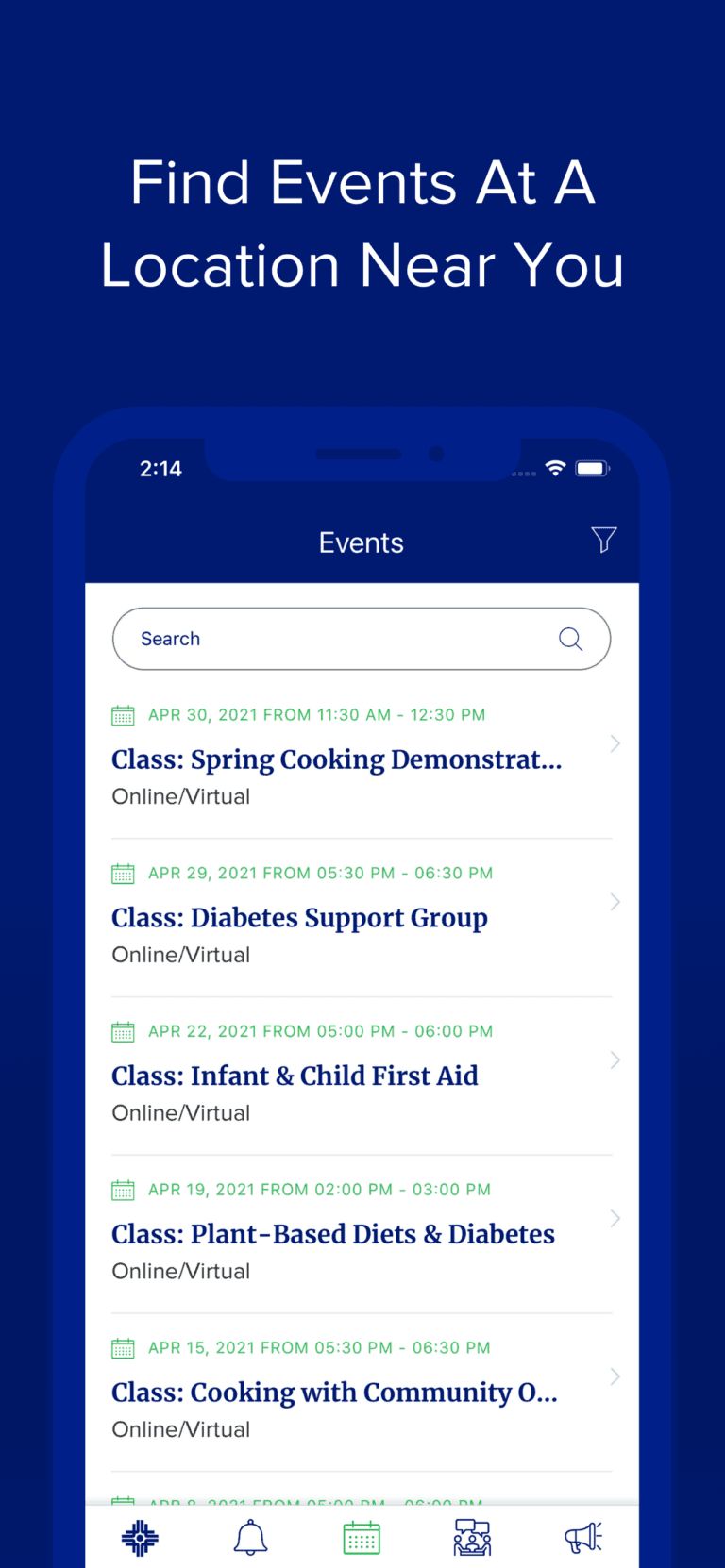Open Class: Plant-Based Diets & Diabetes

coord(333,1234)
